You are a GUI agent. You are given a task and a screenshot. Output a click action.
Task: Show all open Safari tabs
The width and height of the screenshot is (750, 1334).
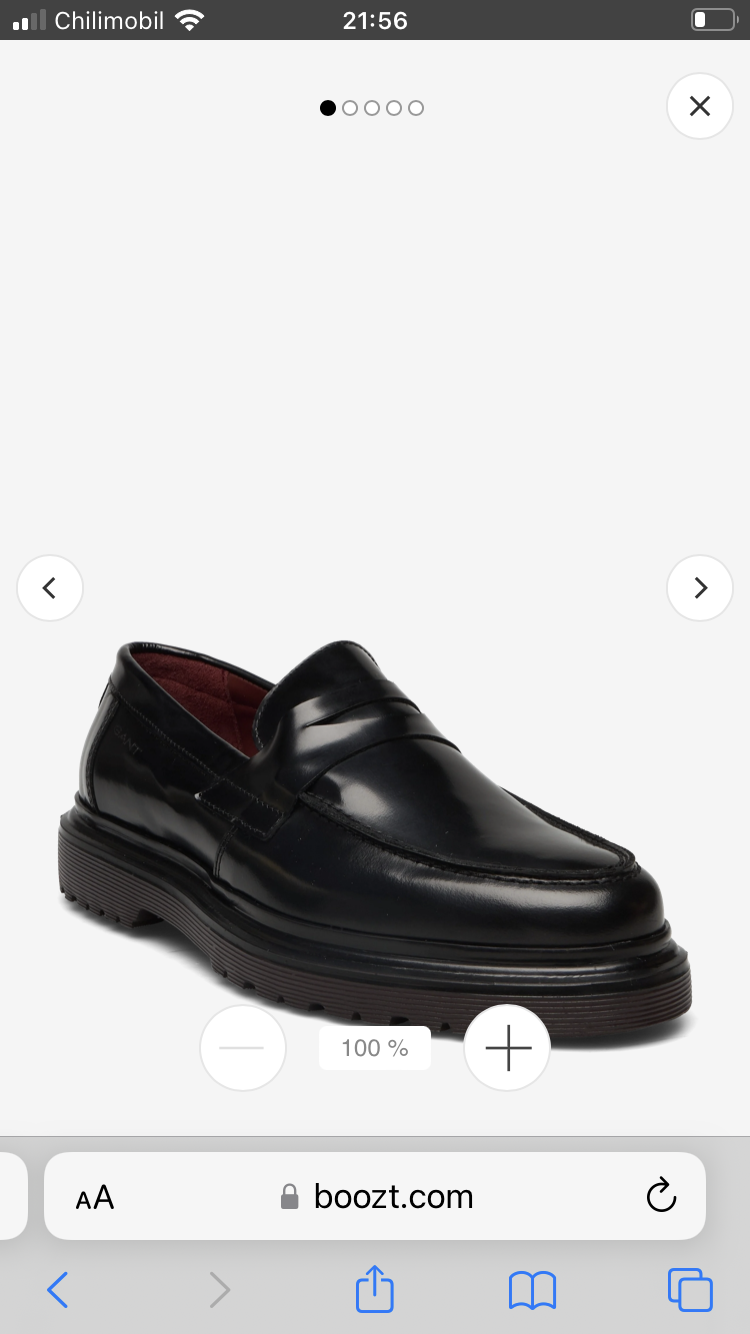tap(690, 1290)
